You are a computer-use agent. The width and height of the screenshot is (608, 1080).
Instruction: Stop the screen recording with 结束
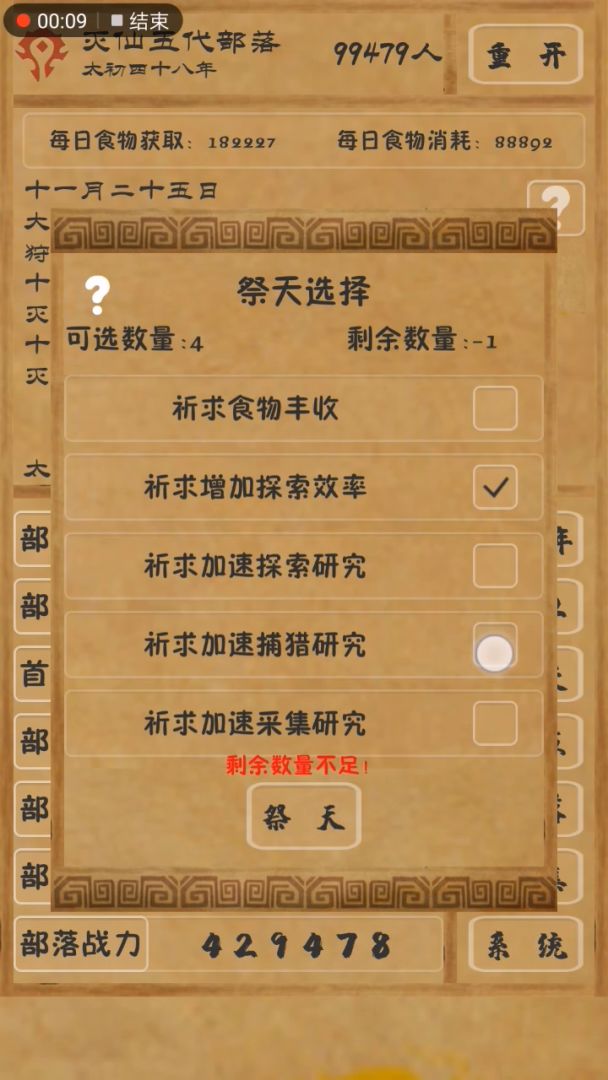point(139,21)
